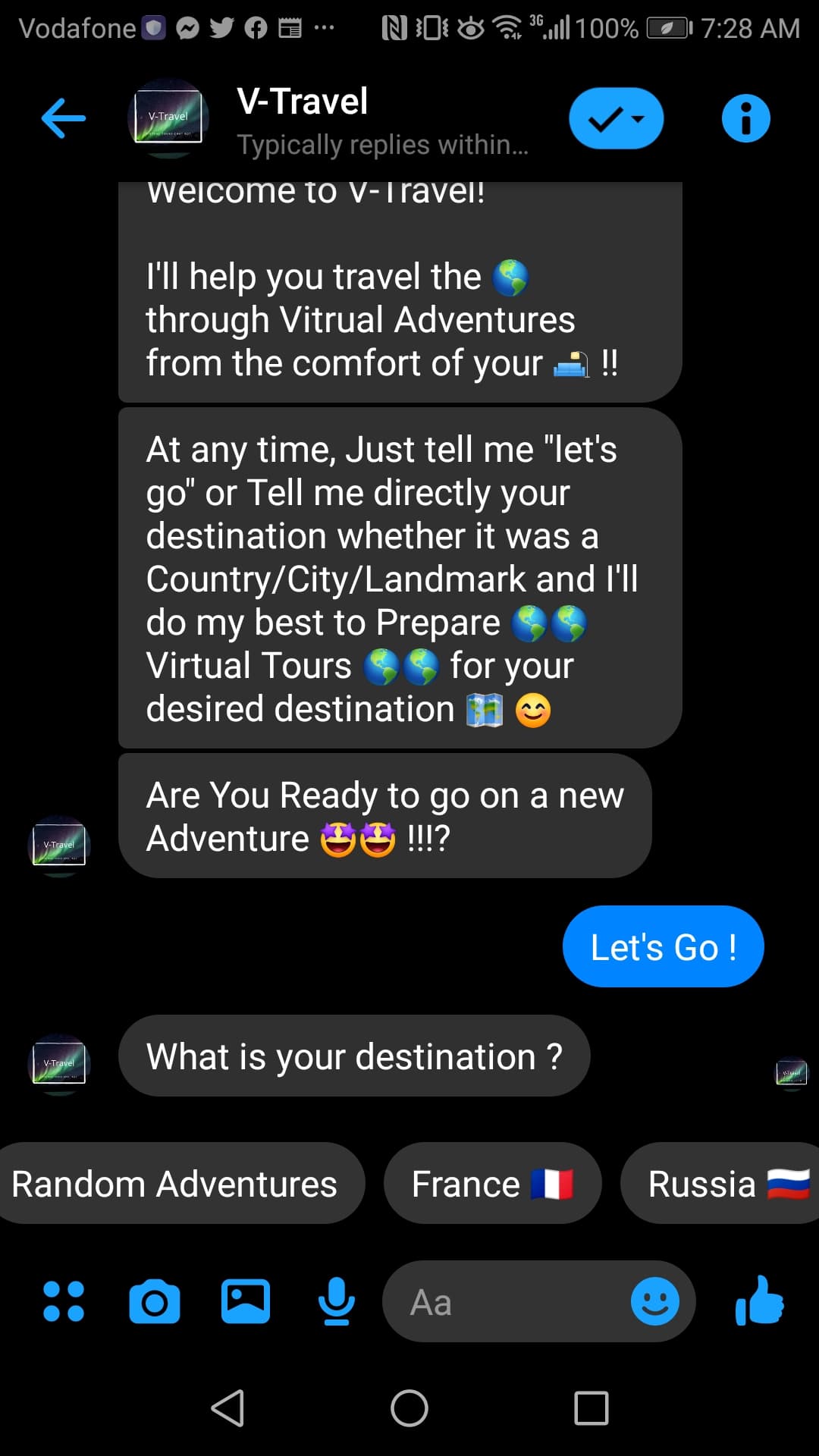Screen dimensions: 819x1456
Task: Record a voice message with microphone
Action: pos(336,1302)
